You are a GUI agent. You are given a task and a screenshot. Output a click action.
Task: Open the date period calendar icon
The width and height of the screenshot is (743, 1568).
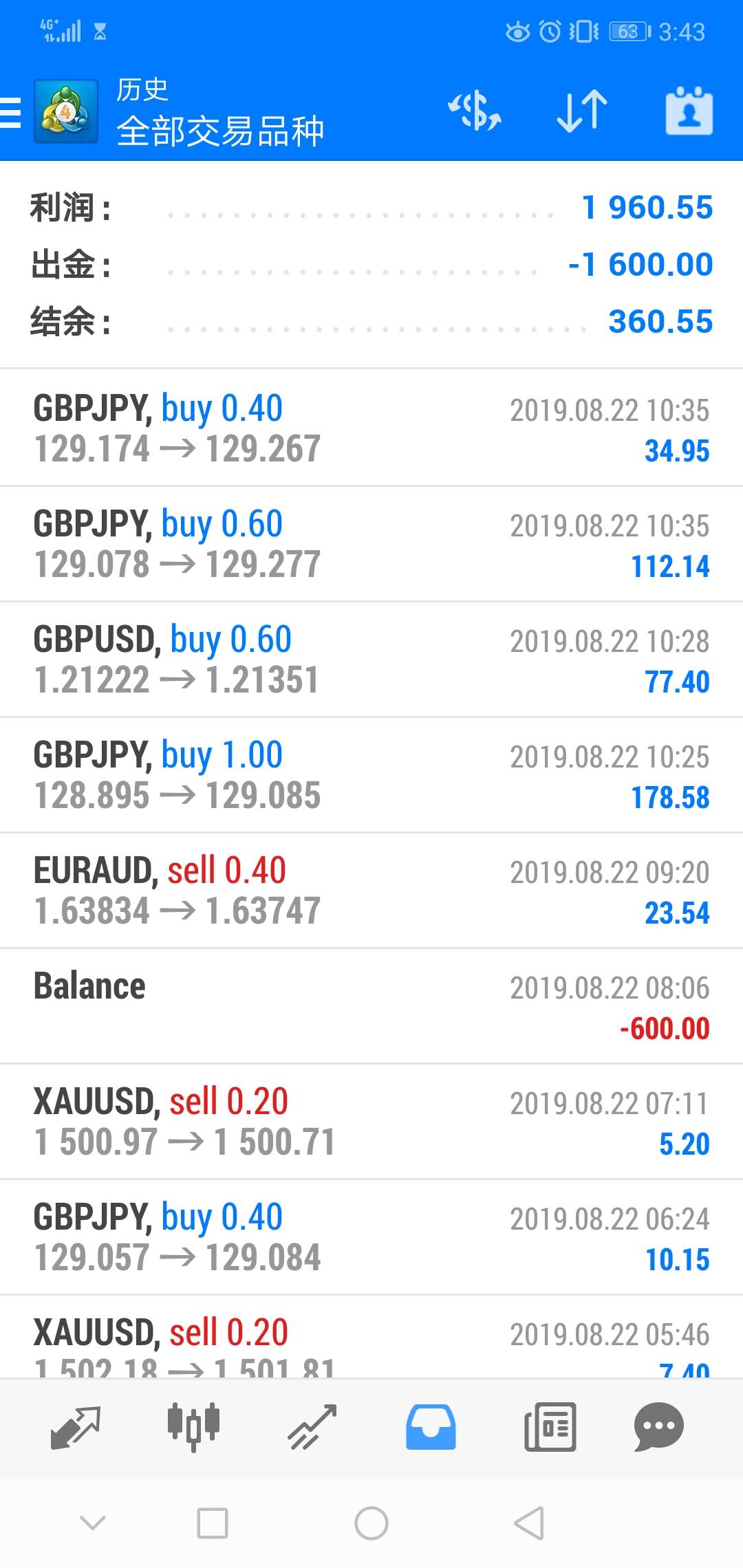coord(689,111)
